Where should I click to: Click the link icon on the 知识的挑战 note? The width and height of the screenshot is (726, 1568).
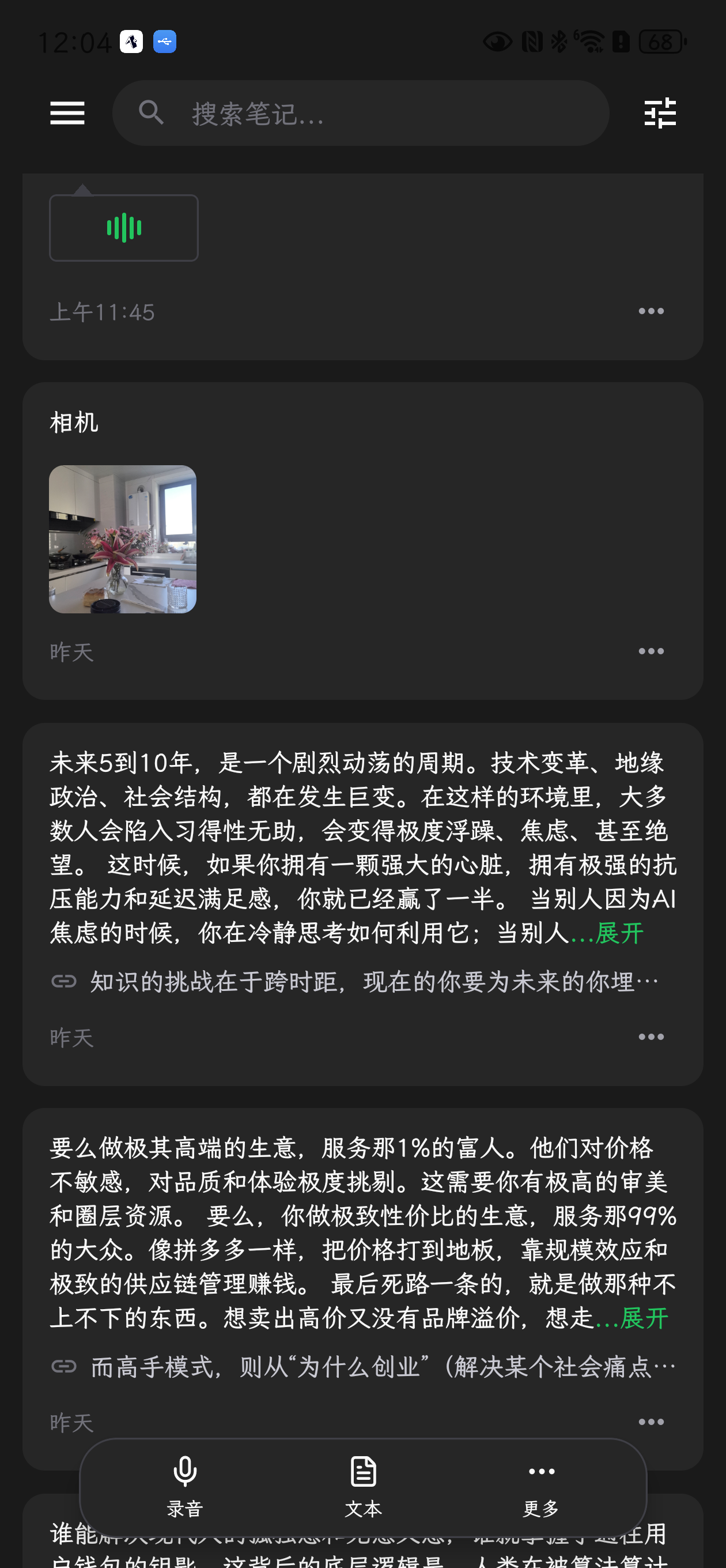[63, 981]
